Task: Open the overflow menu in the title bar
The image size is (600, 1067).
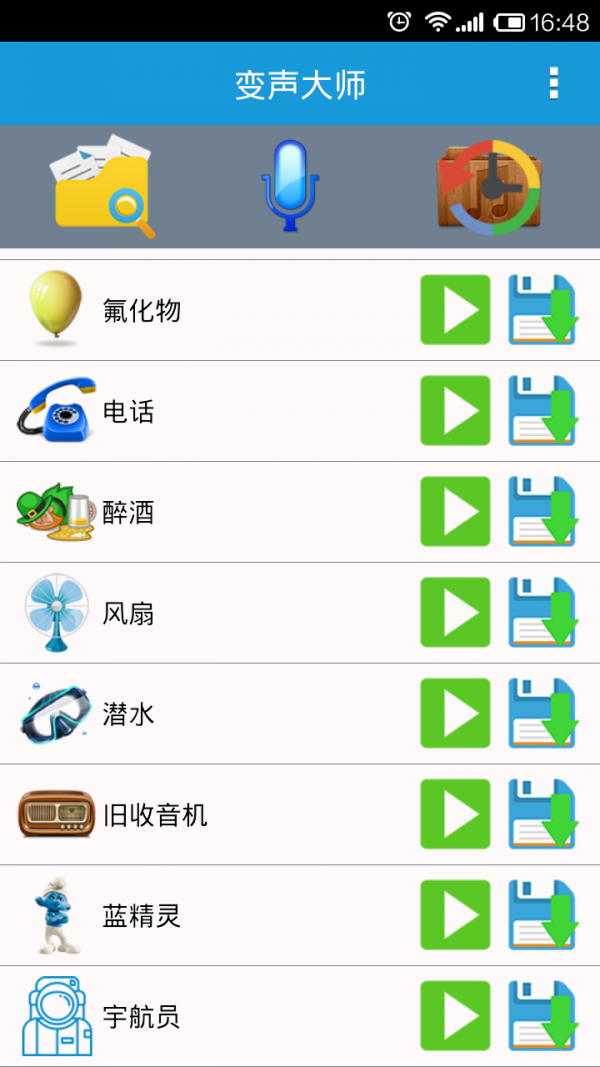Action: point(553,84)
